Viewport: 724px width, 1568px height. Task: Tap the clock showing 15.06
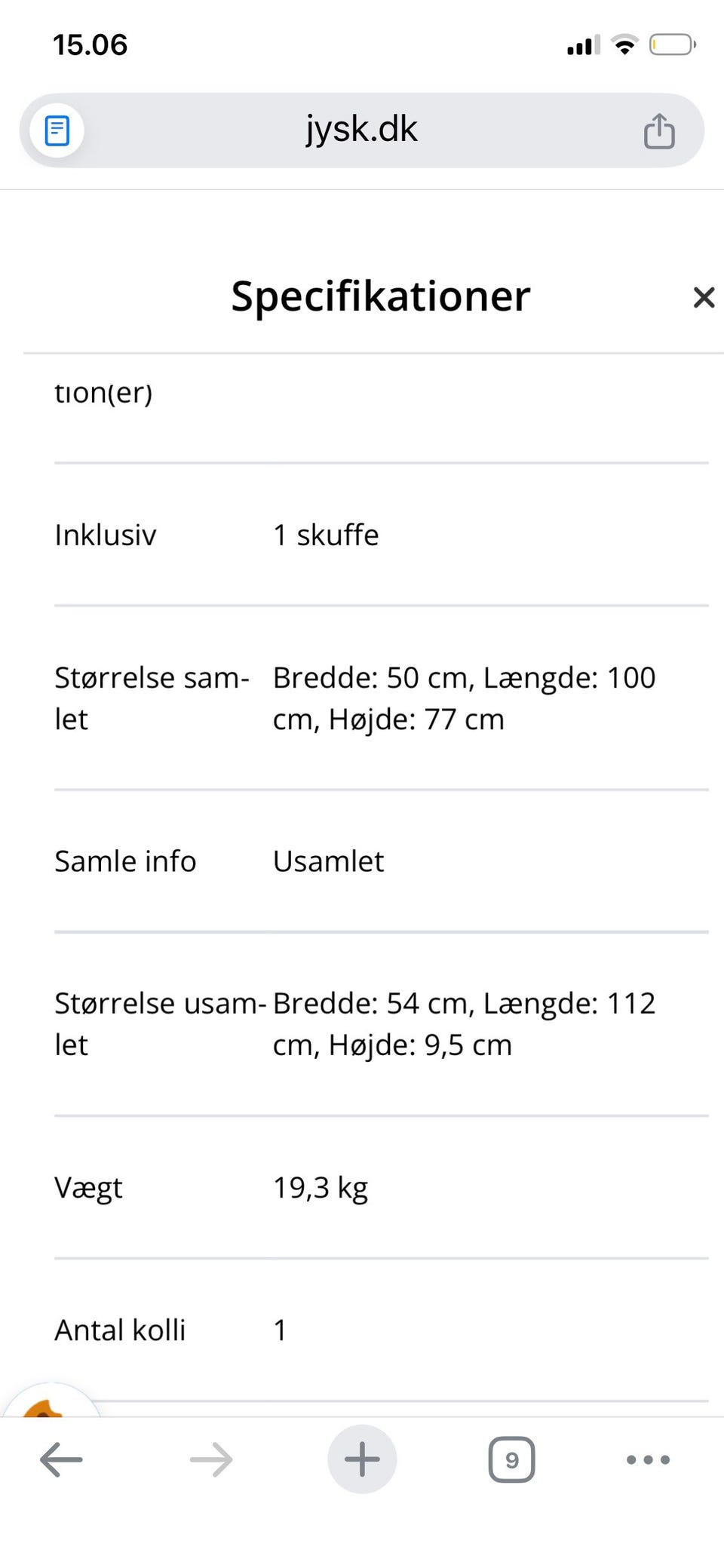pos(90,44)
